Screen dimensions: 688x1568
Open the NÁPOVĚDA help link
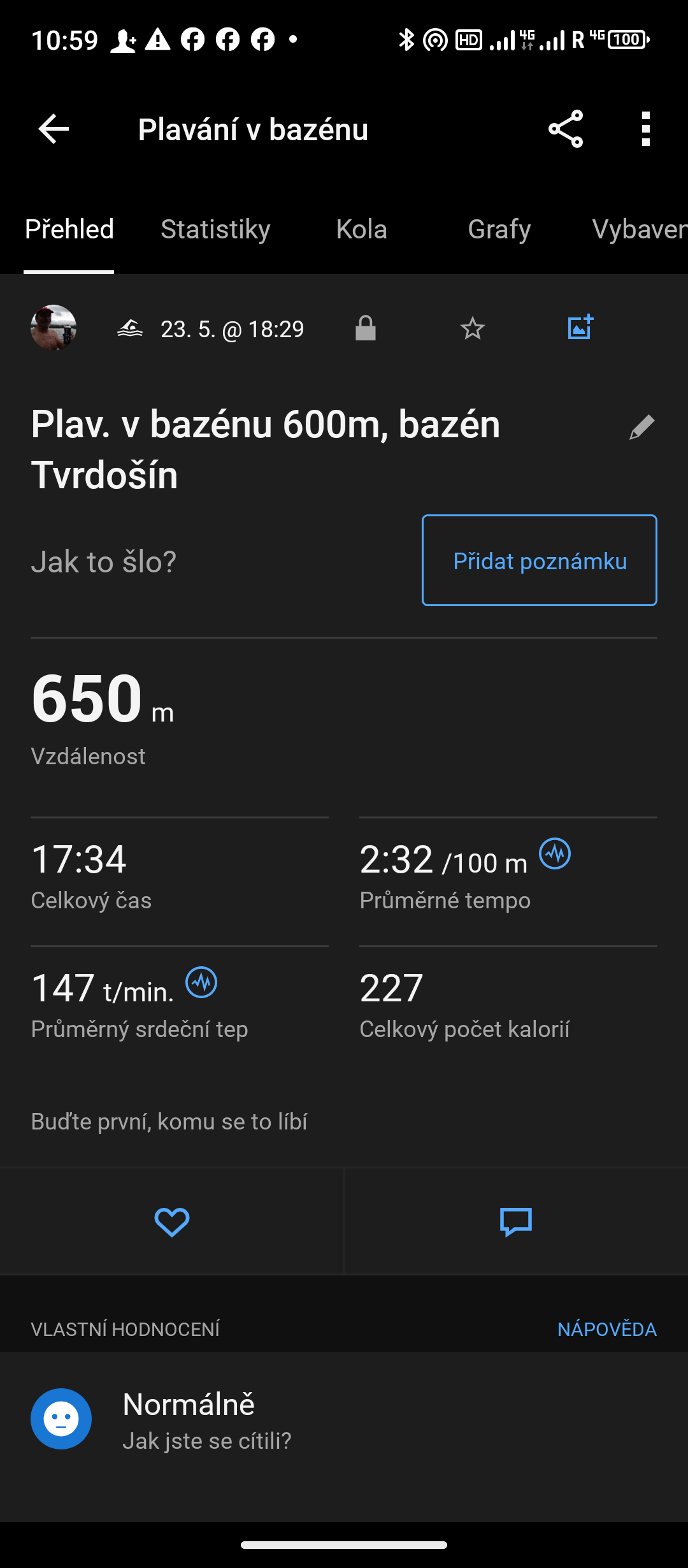[606, 1329]
